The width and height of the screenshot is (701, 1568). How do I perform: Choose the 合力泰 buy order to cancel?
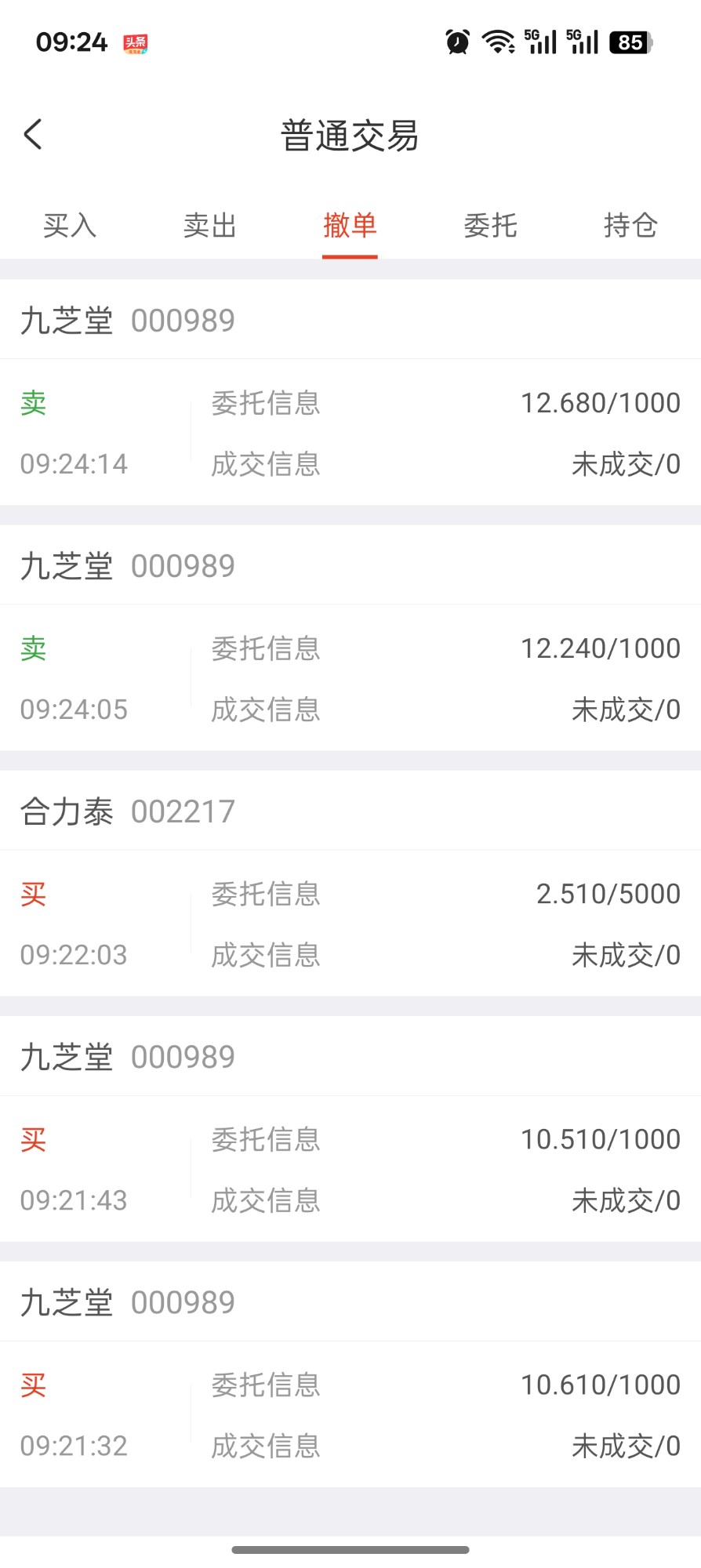tap(350, 924)
